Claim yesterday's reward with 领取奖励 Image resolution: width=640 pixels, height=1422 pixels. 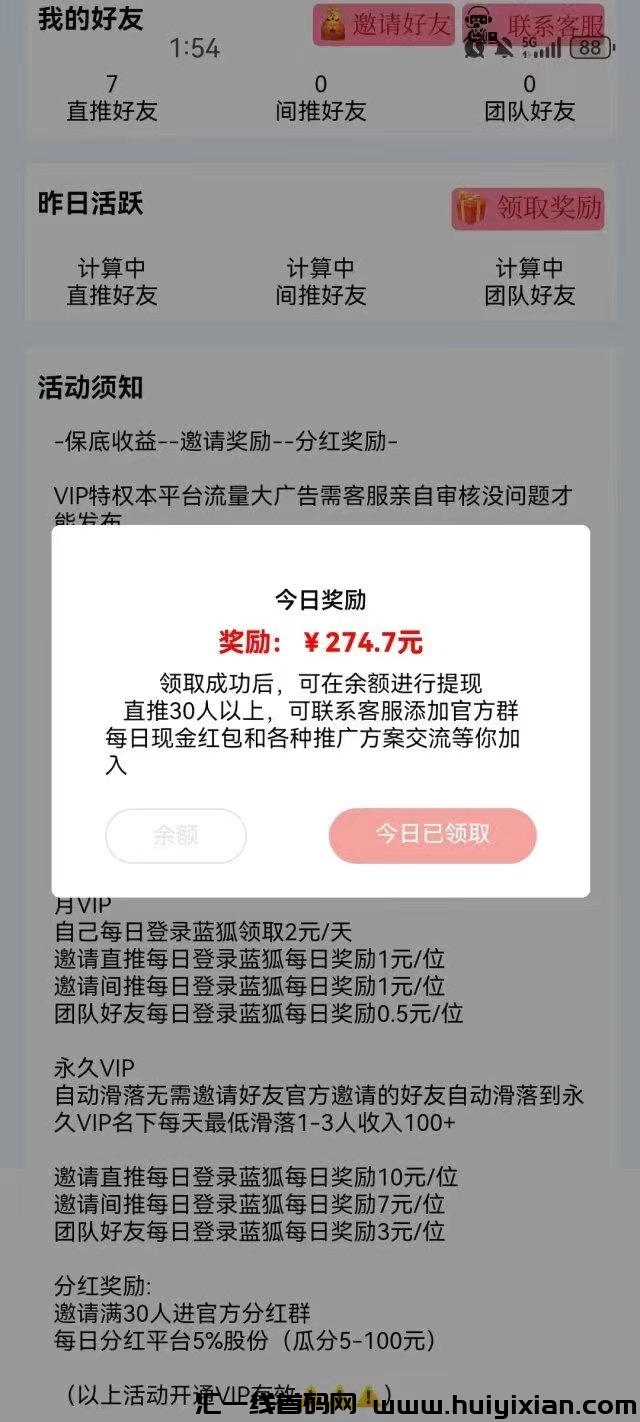[528, 208]
